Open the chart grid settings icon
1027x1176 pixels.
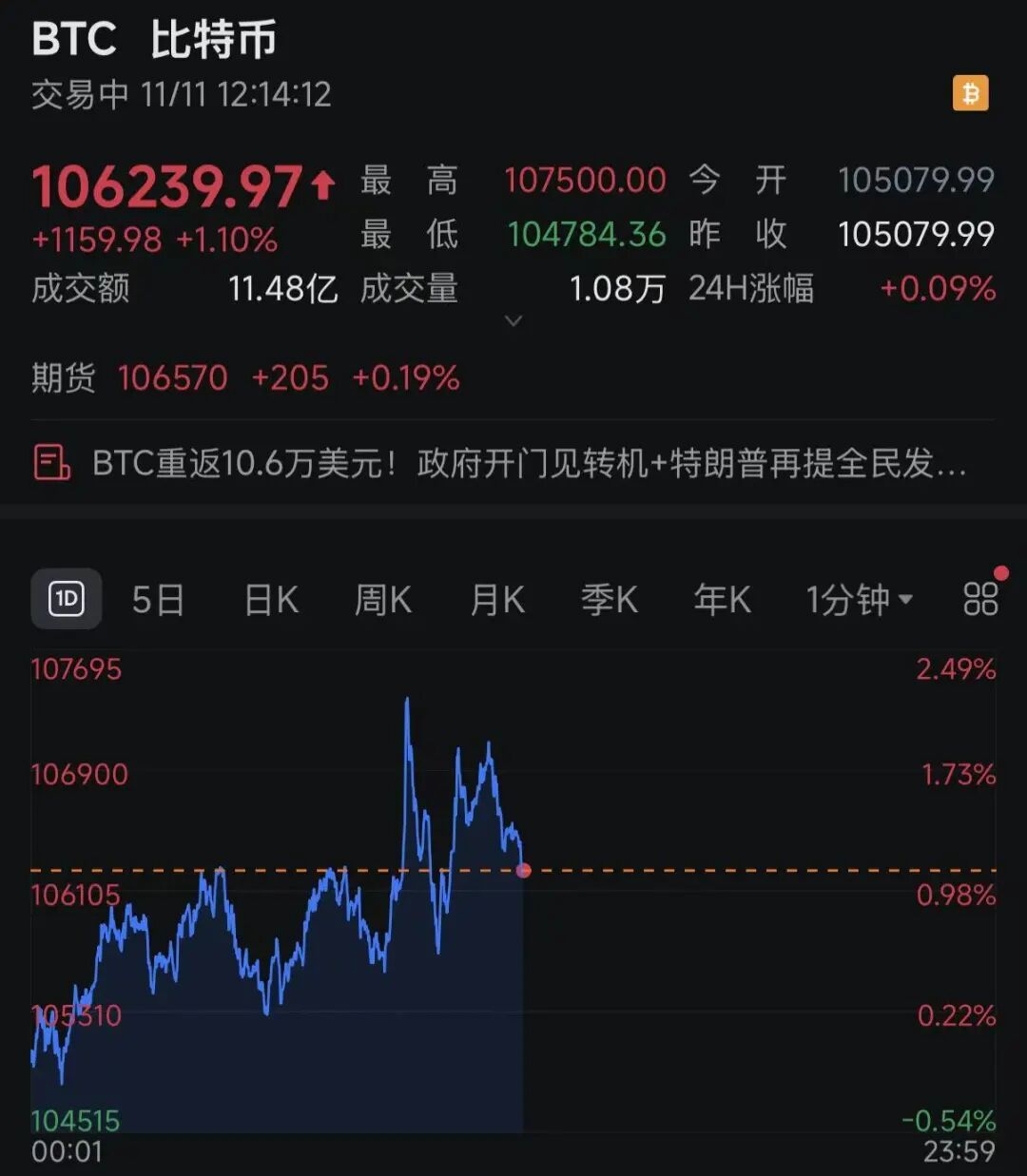click(980, 599)
